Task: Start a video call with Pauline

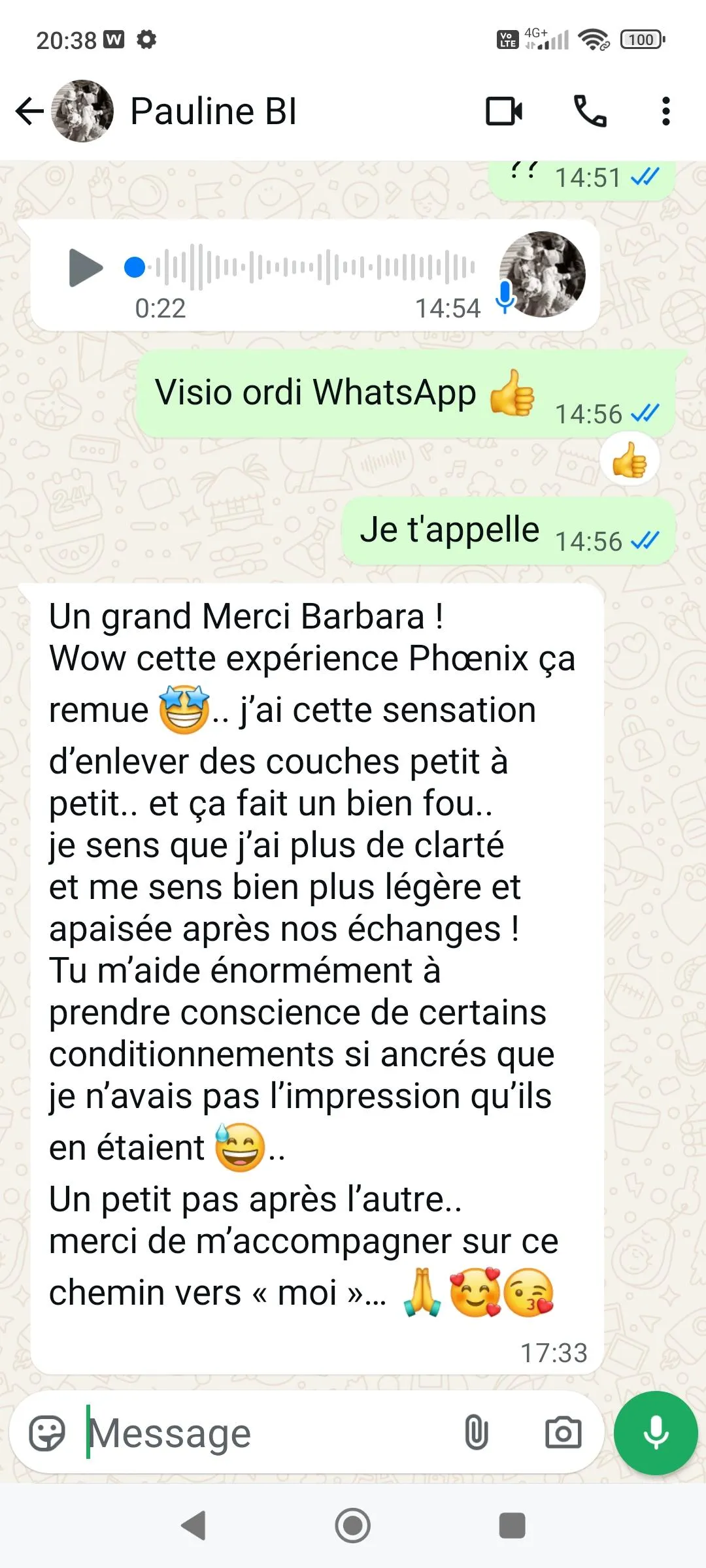Action: [504, 111]
